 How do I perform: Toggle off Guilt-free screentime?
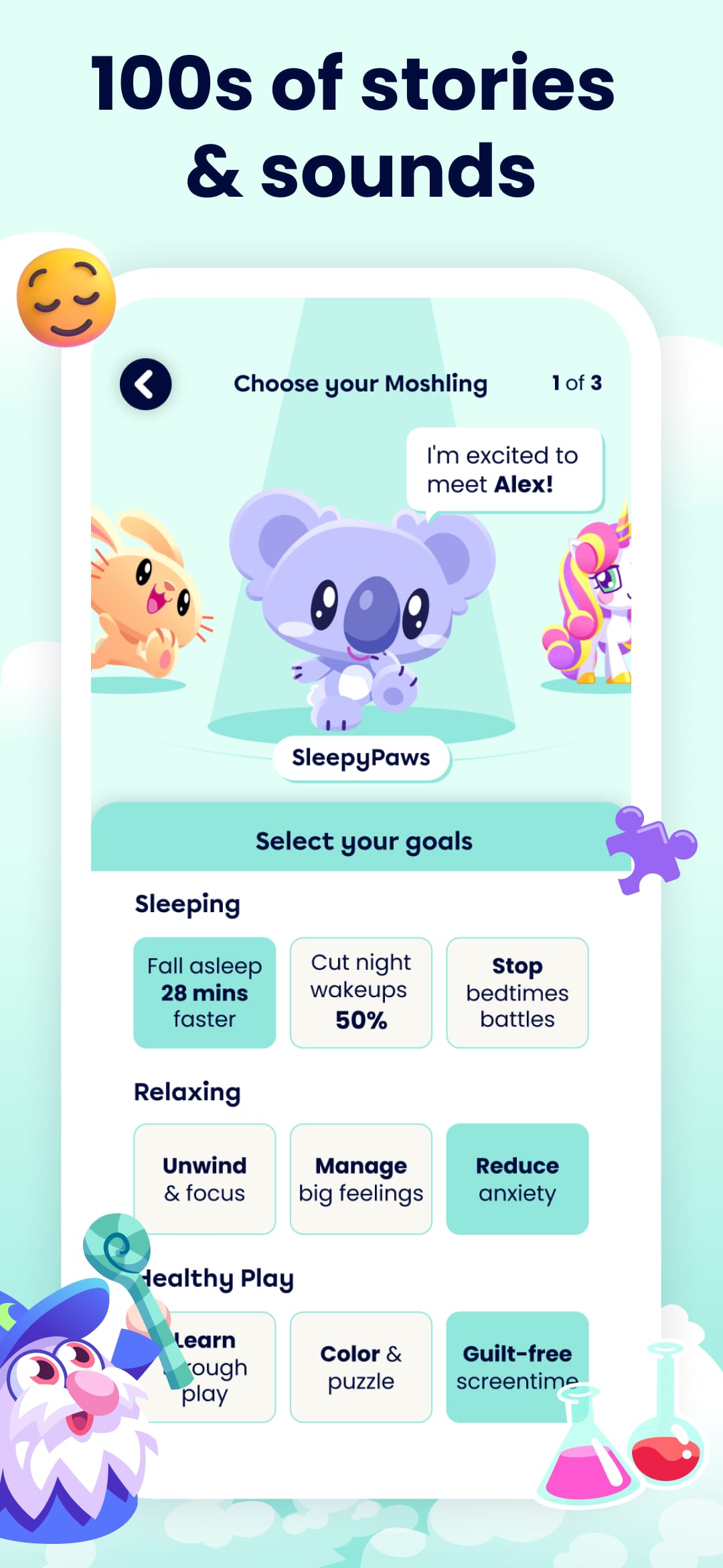coord(517,1367)
